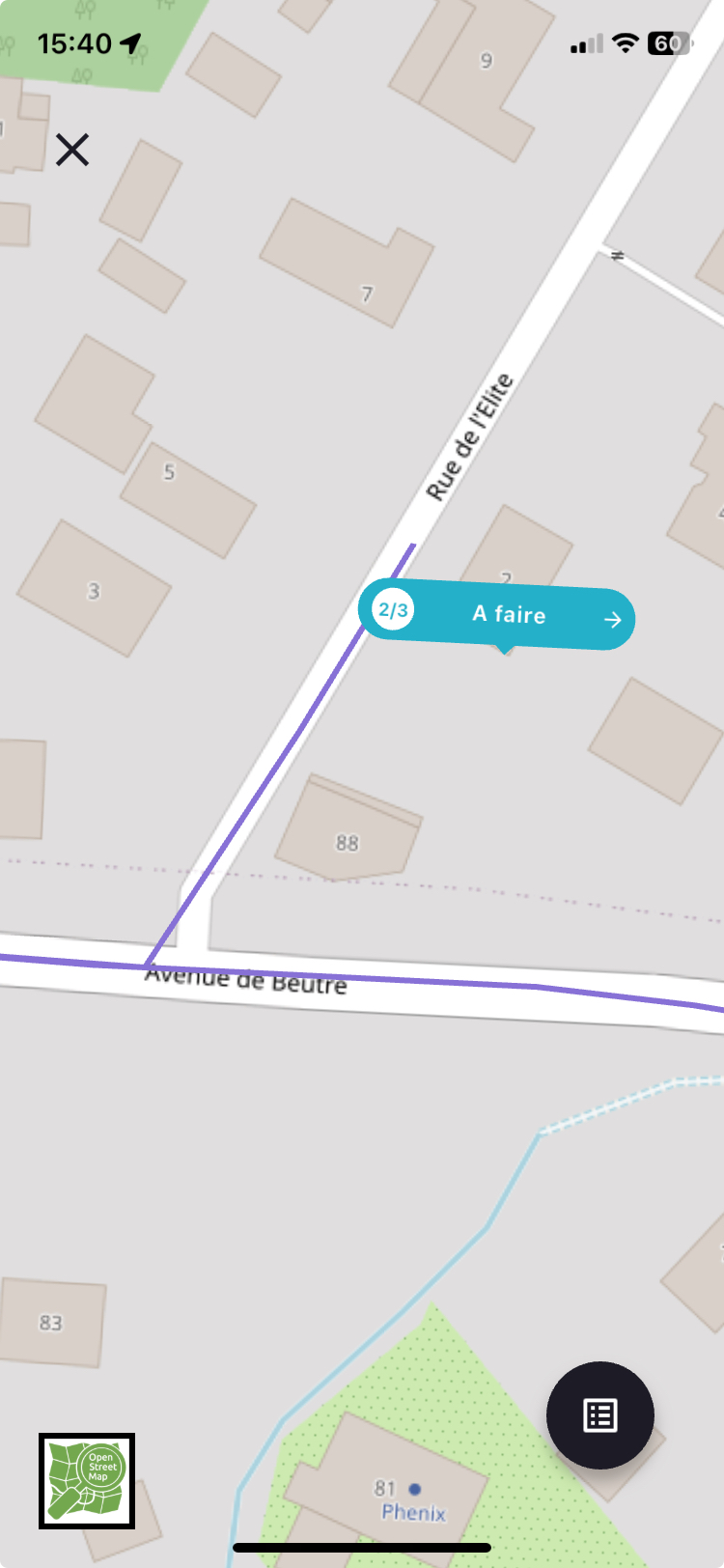Close the map view
724x1568 pixels.
pos(72,150)
